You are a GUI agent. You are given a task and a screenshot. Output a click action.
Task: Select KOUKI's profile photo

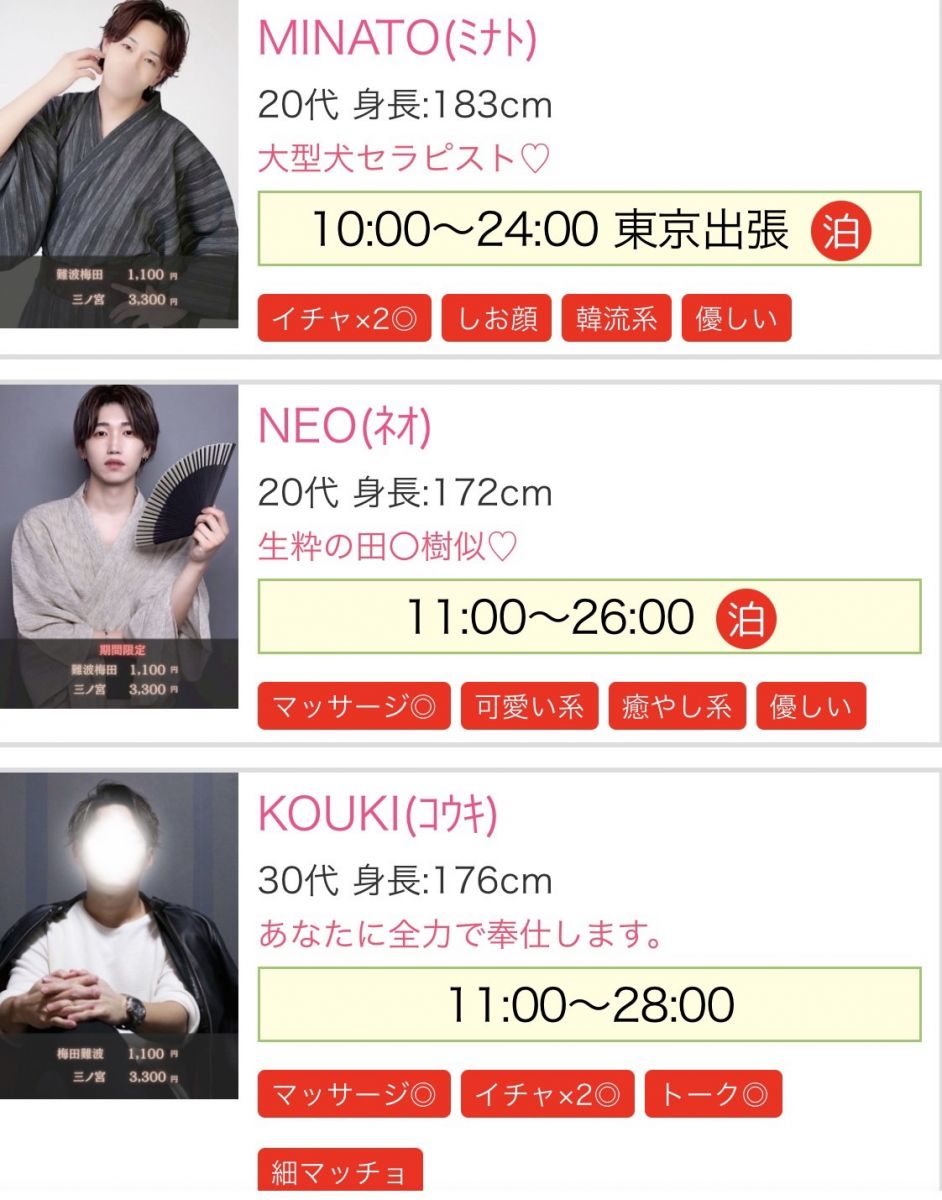118,935
